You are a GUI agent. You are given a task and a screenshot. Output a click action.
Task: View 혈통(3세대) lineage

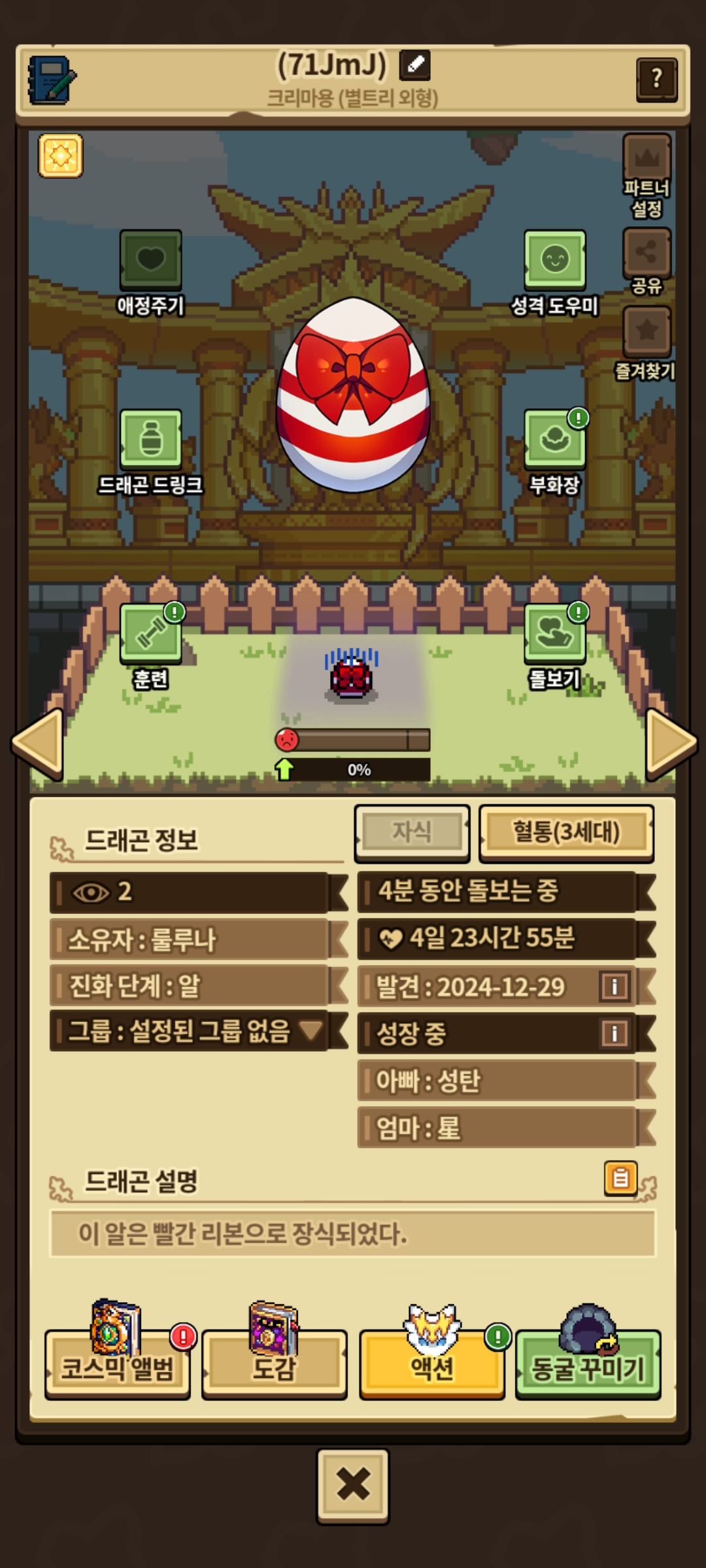[x=566, y=832]
